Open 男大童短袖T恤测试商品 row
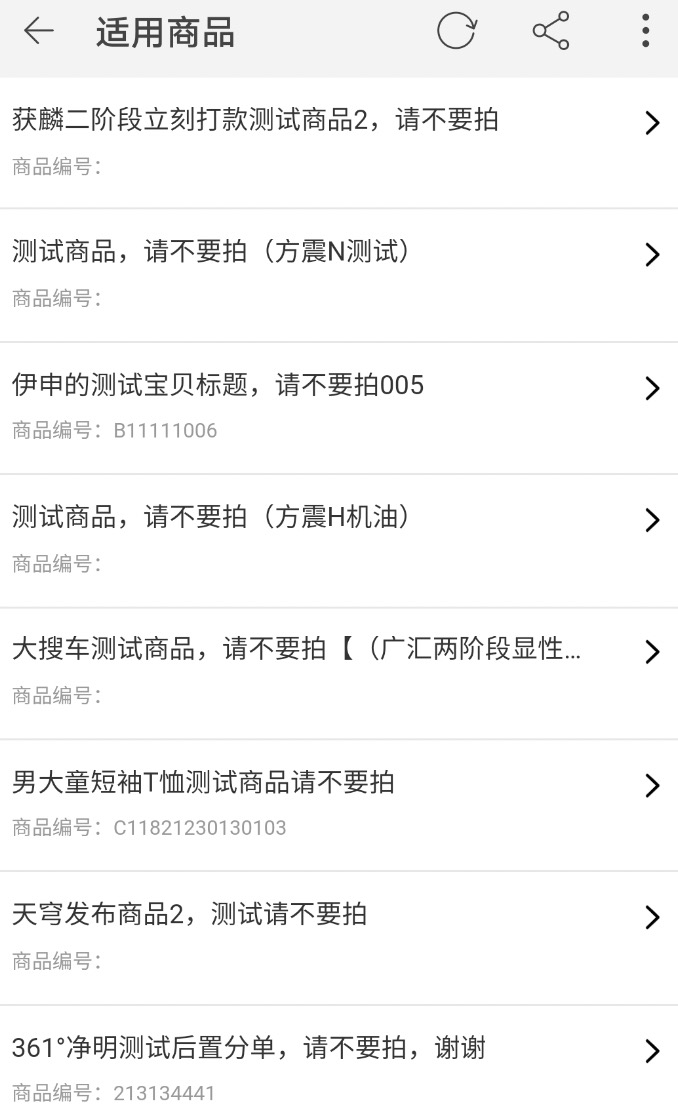This screenshot has width=678, height=1120. click(339, 806)
